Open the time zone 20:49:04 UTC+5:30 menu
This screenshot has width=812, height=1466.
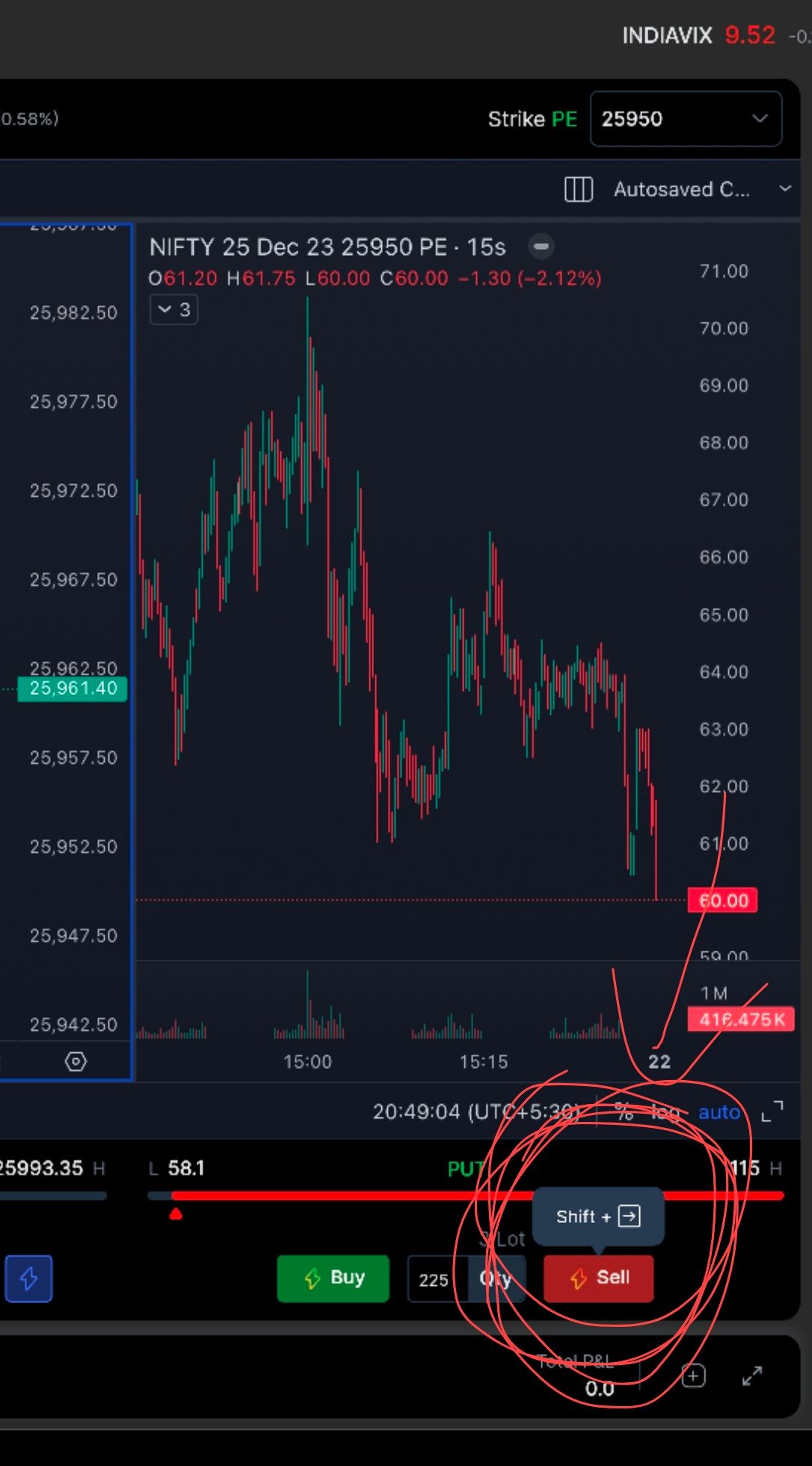pos(476,1112)
